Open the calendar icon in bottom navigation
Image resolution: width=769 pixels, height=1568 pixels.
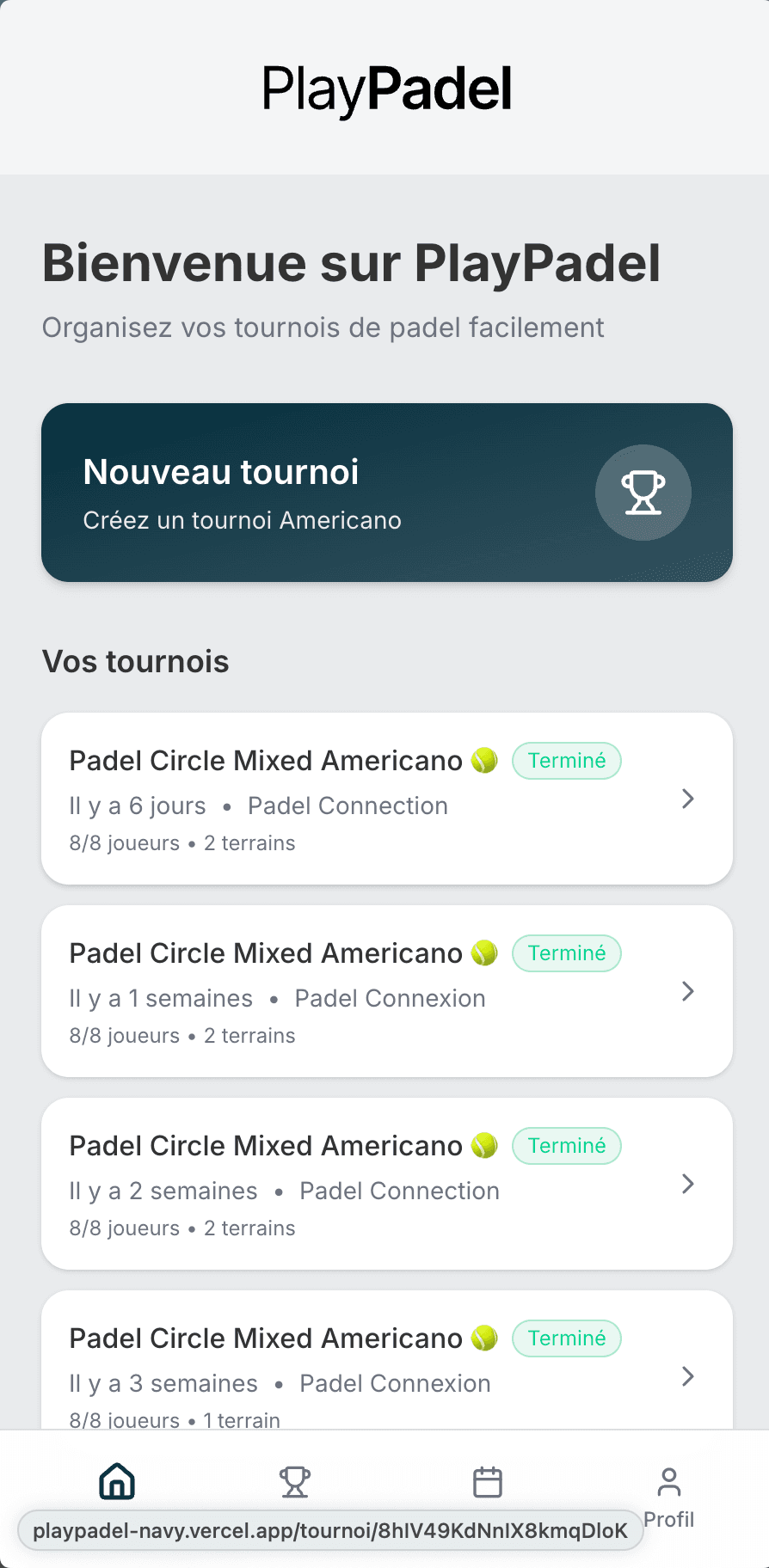[x=488, y=1480]
